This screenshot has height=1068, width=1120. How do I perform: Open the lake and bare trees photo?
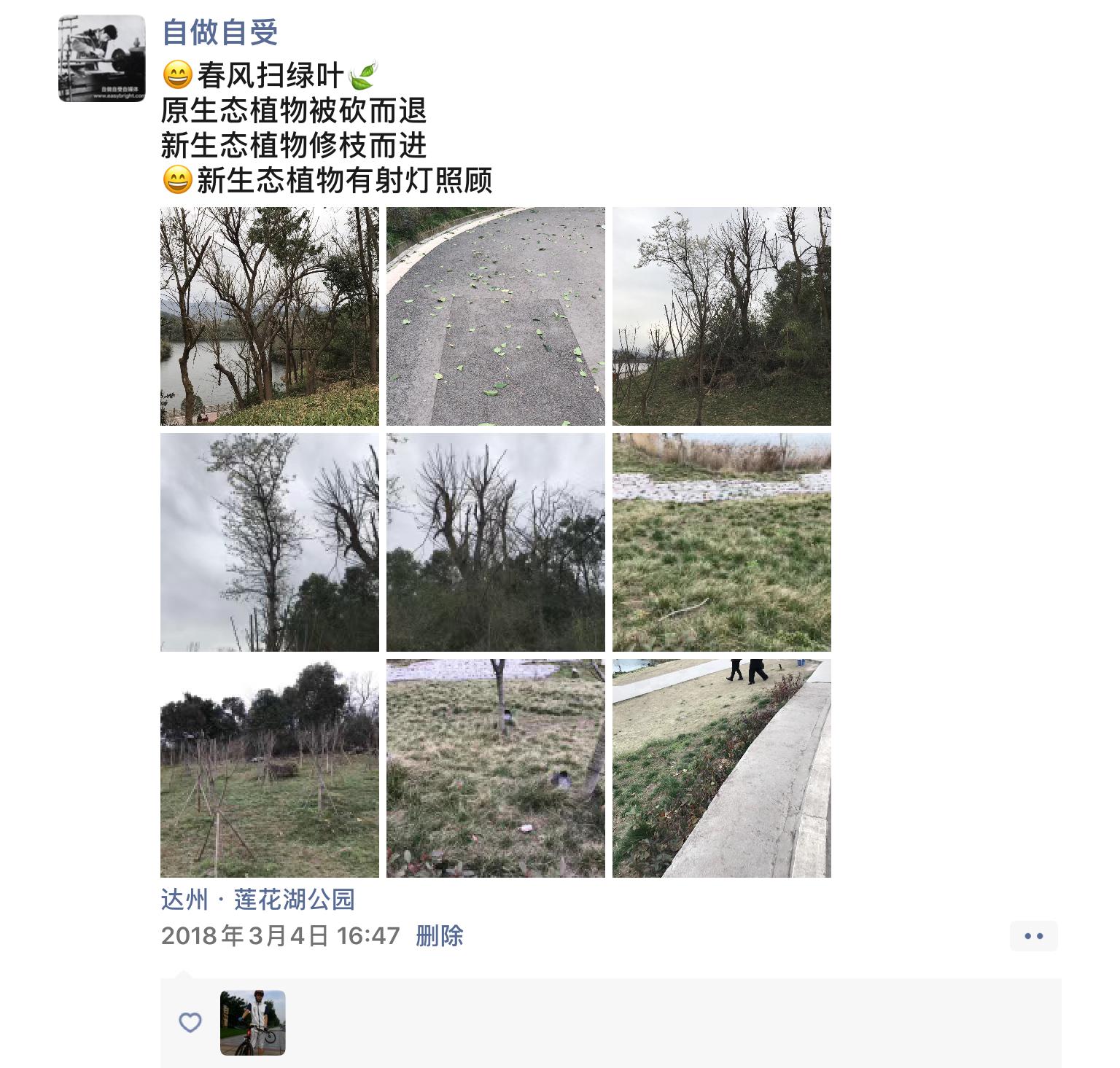(x=270, y=316)
